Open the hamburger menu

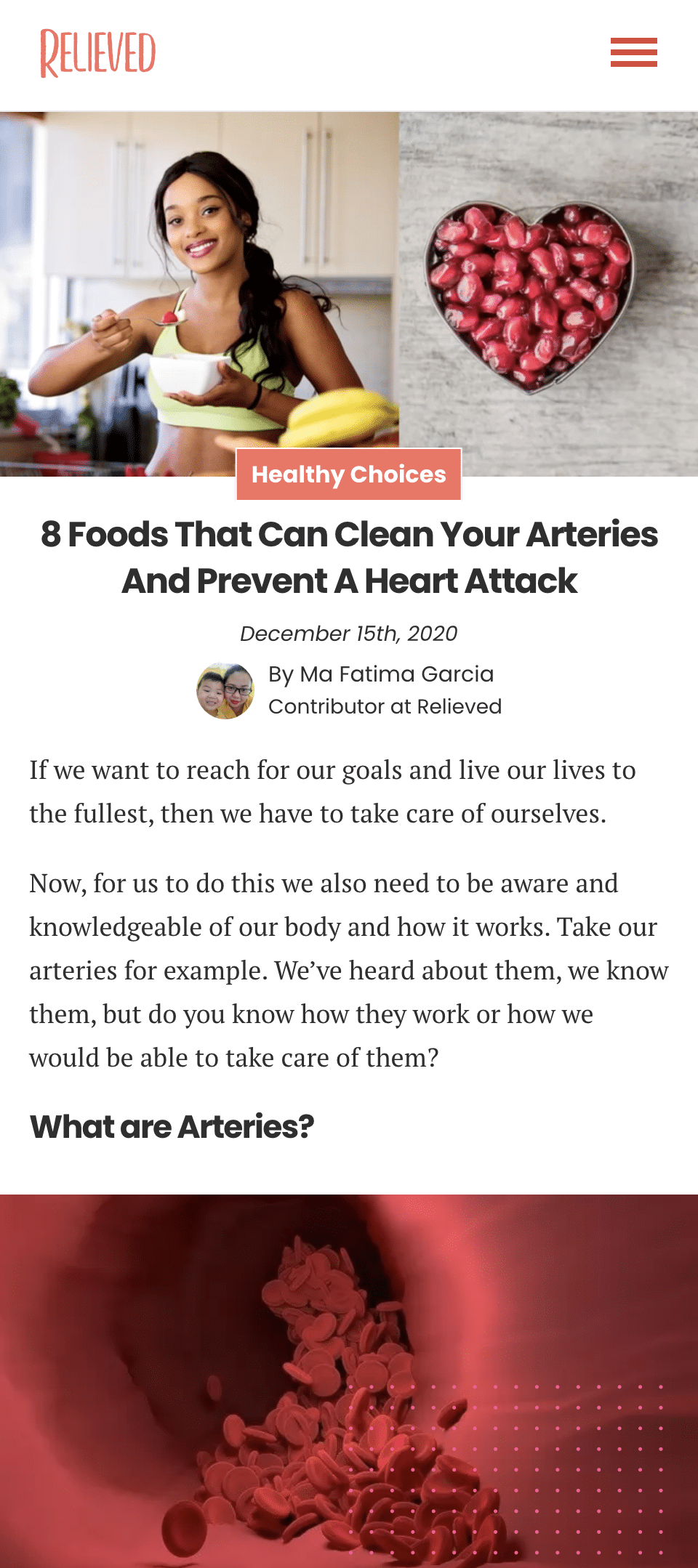(x=633, y=52)
